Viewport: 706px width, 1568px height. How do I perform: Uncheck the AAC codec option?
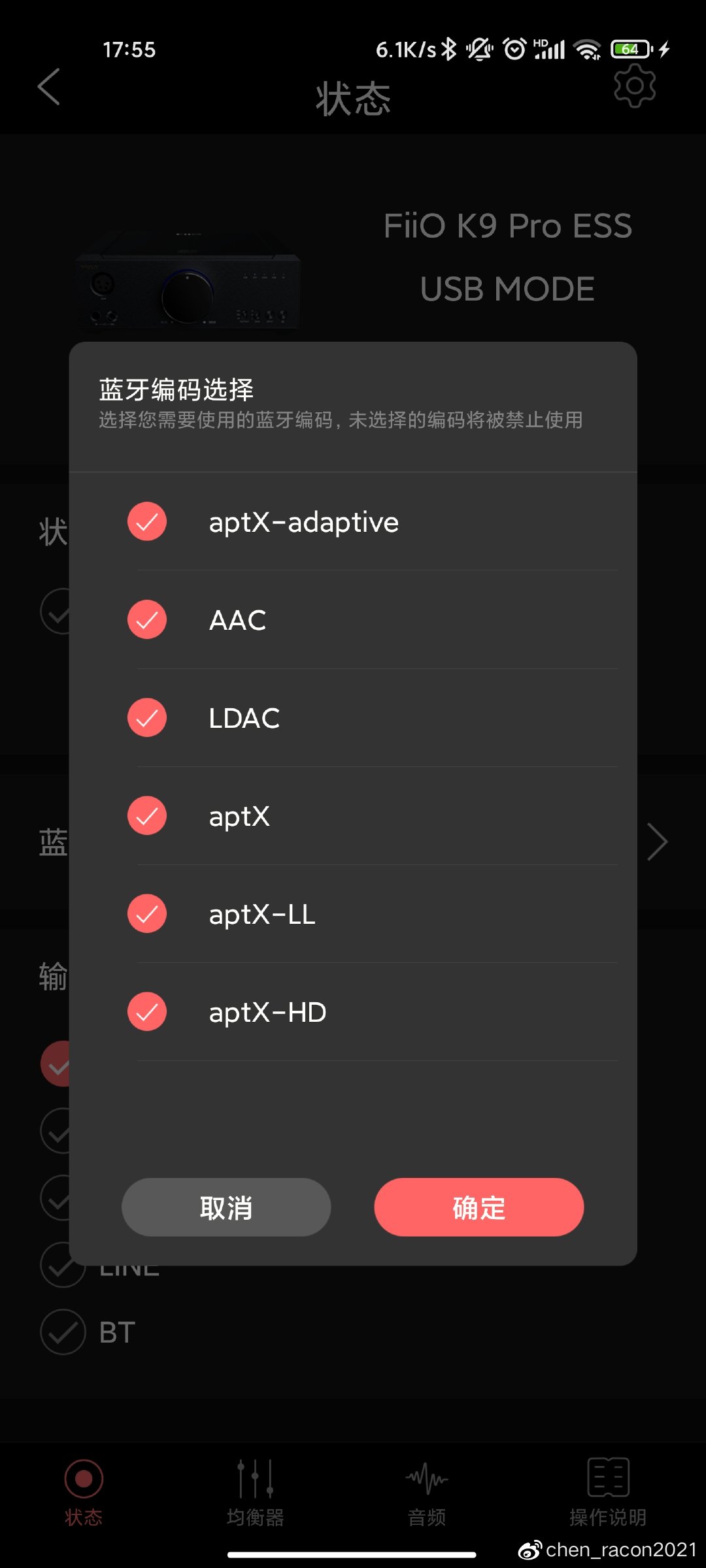147,619
